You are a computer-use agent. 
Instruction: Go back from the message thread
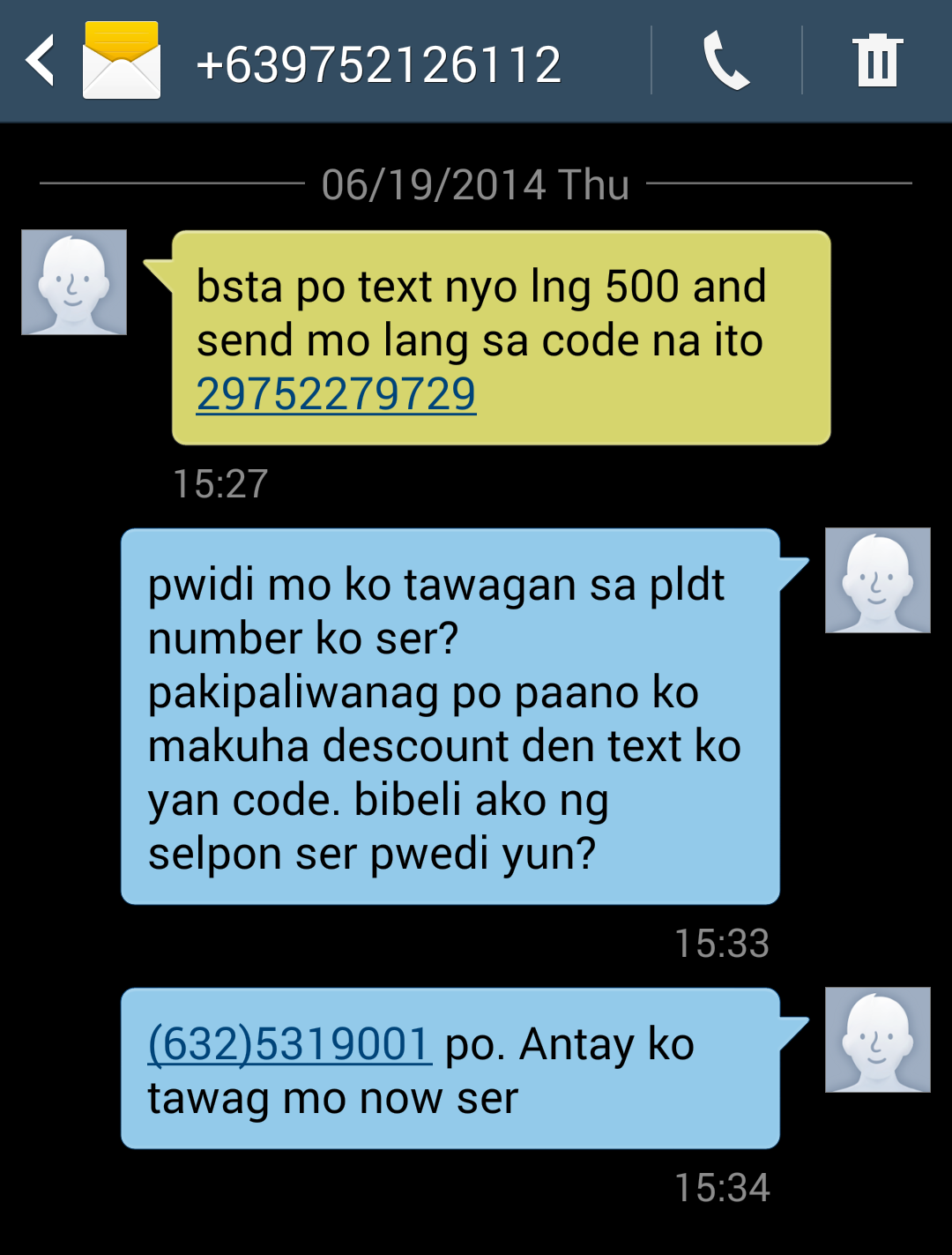[x=41, y=61]
